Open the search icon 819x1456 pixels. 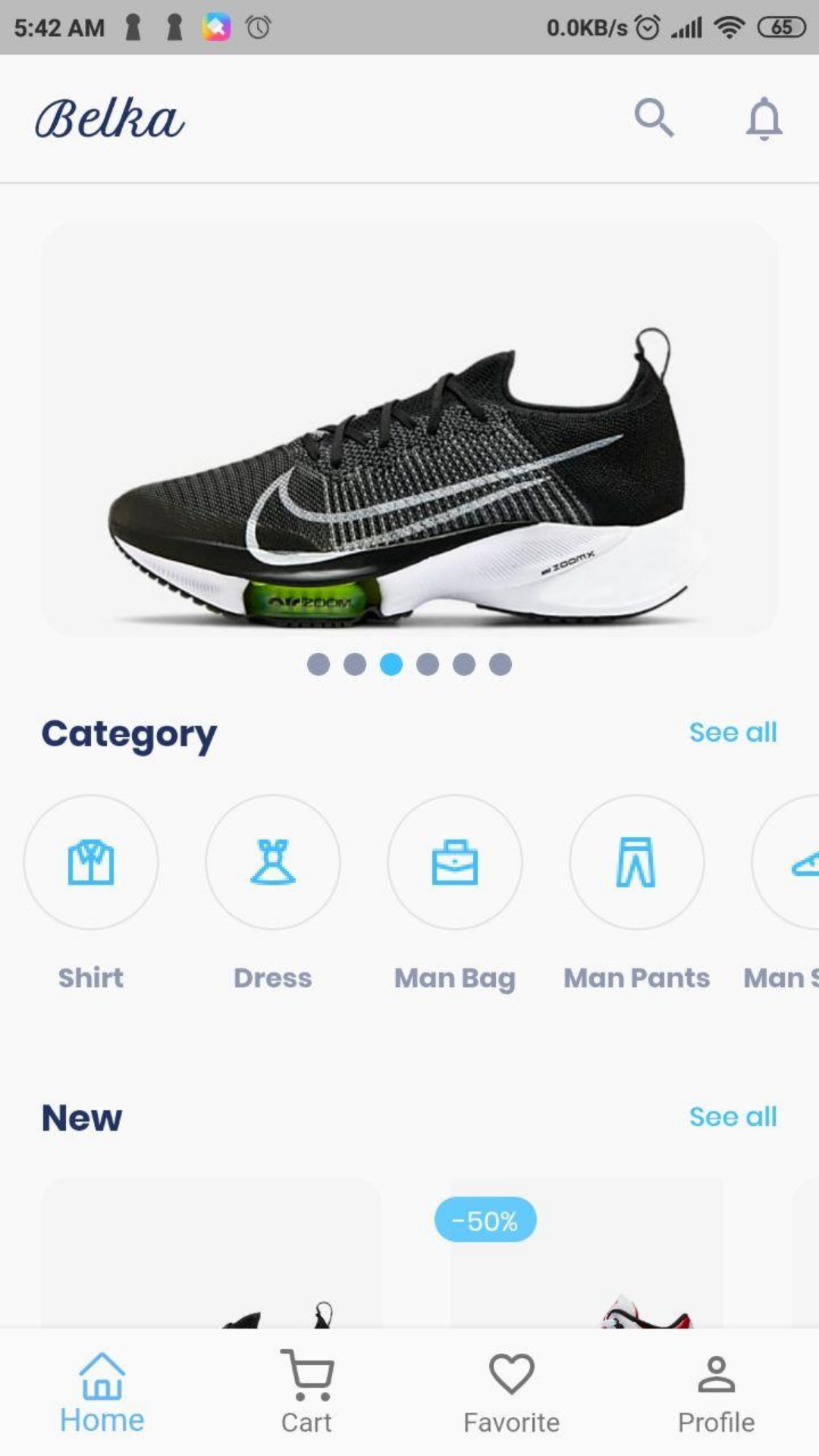tap(654, 118)
